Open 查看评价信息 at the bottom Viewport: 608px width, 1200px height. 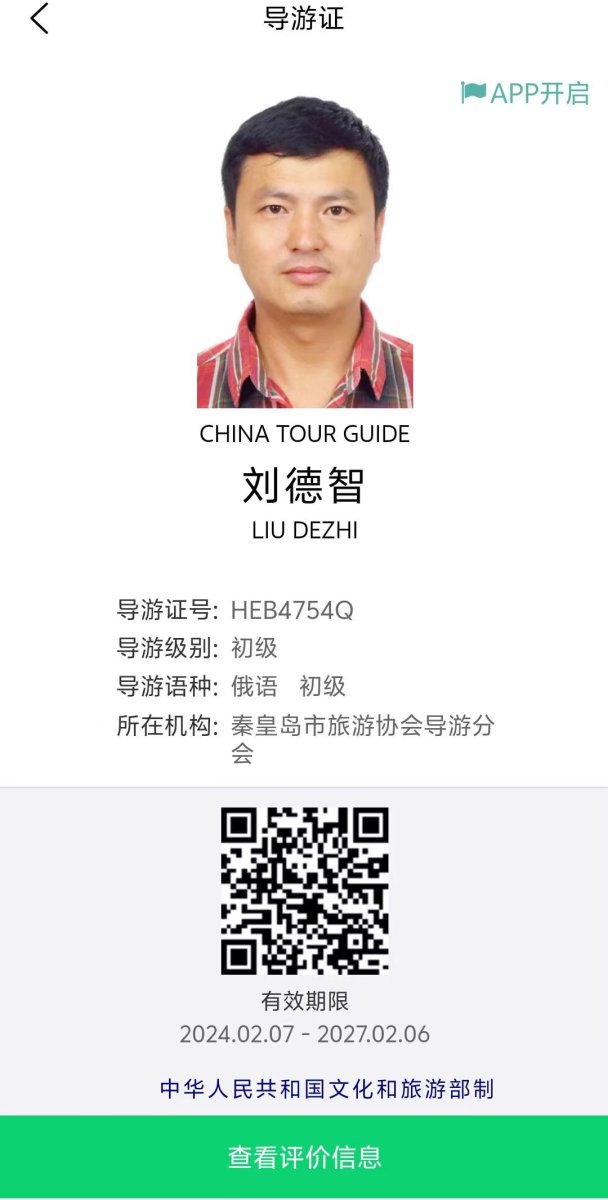[x=304, y=1157]
